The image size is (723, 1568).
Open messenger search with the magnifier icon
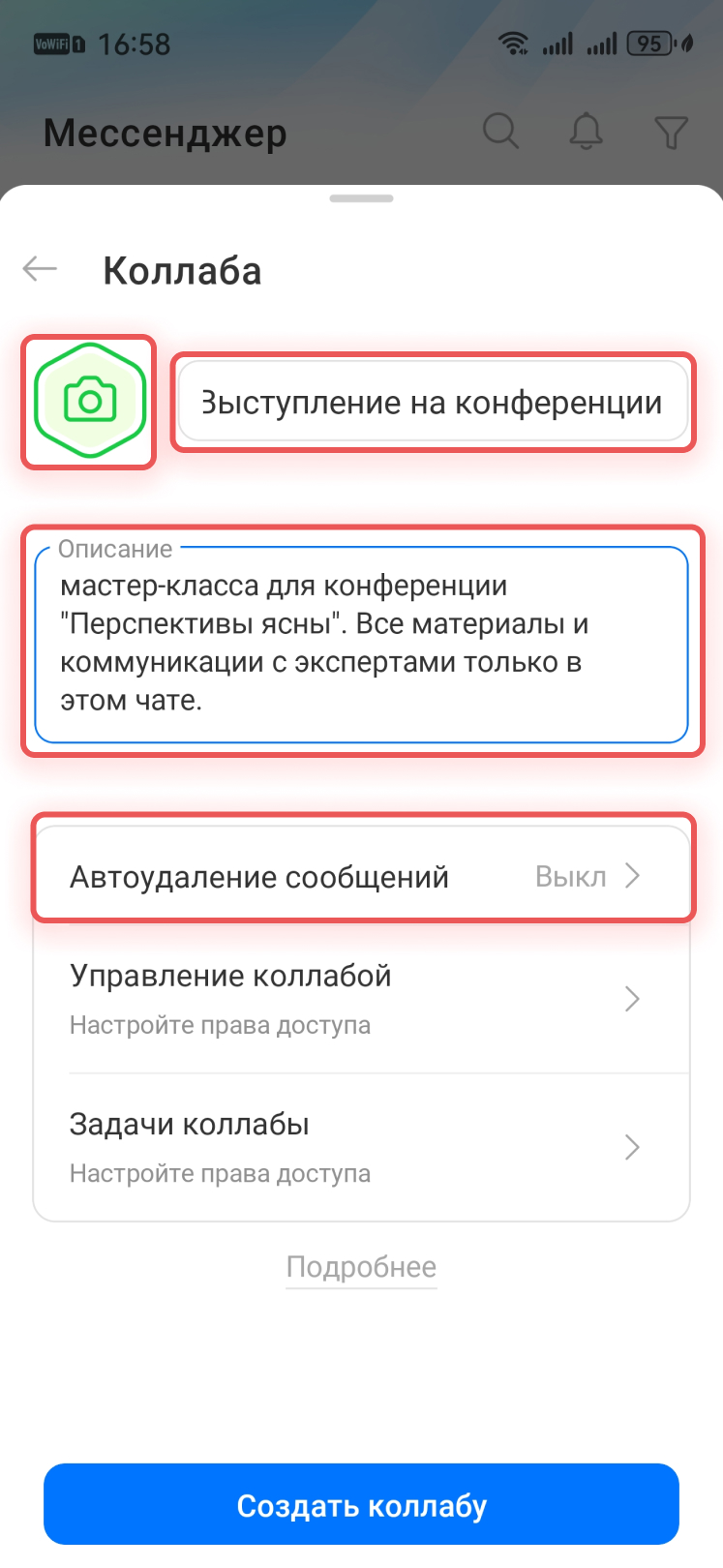click(x=501, y=132)
